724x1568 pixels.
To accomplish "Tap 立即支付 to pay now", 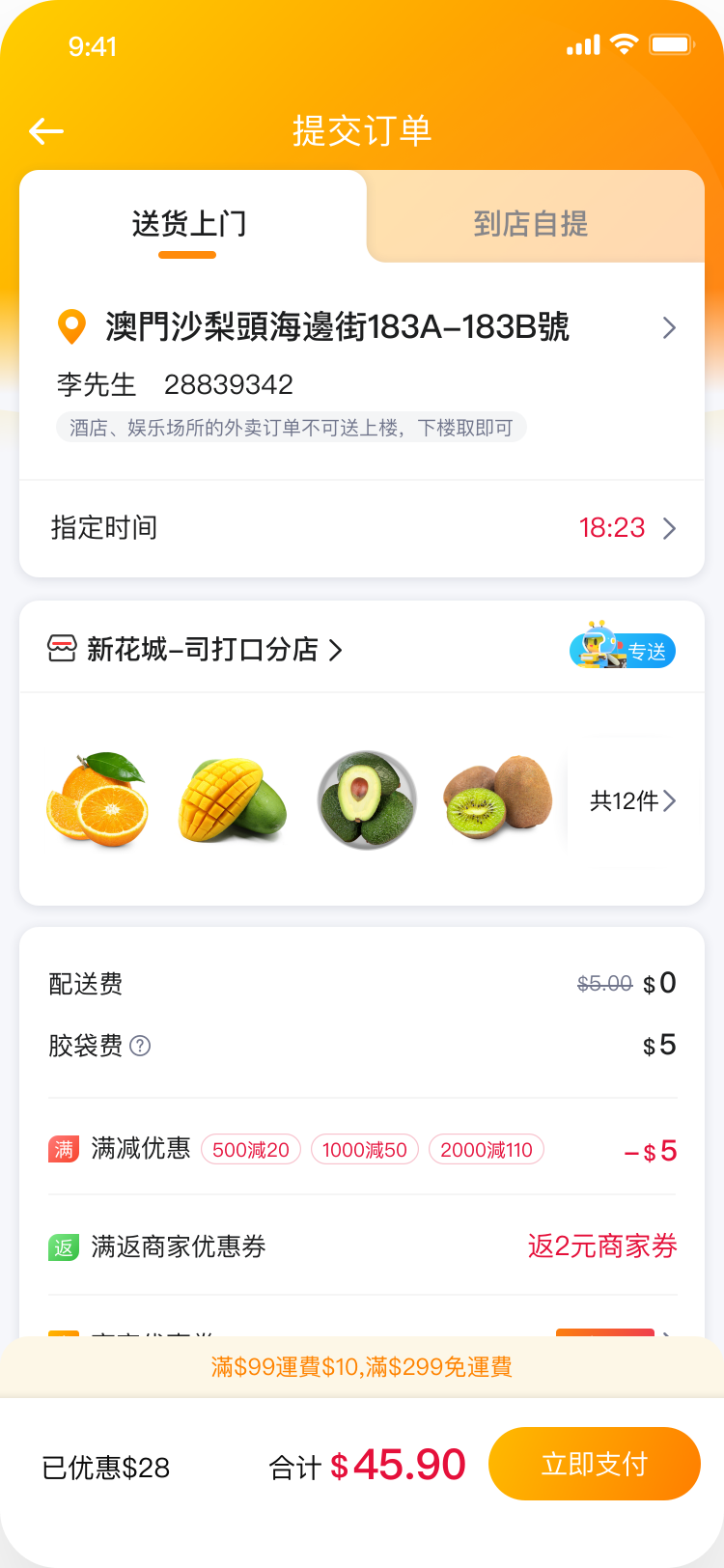I will 594,1464.
